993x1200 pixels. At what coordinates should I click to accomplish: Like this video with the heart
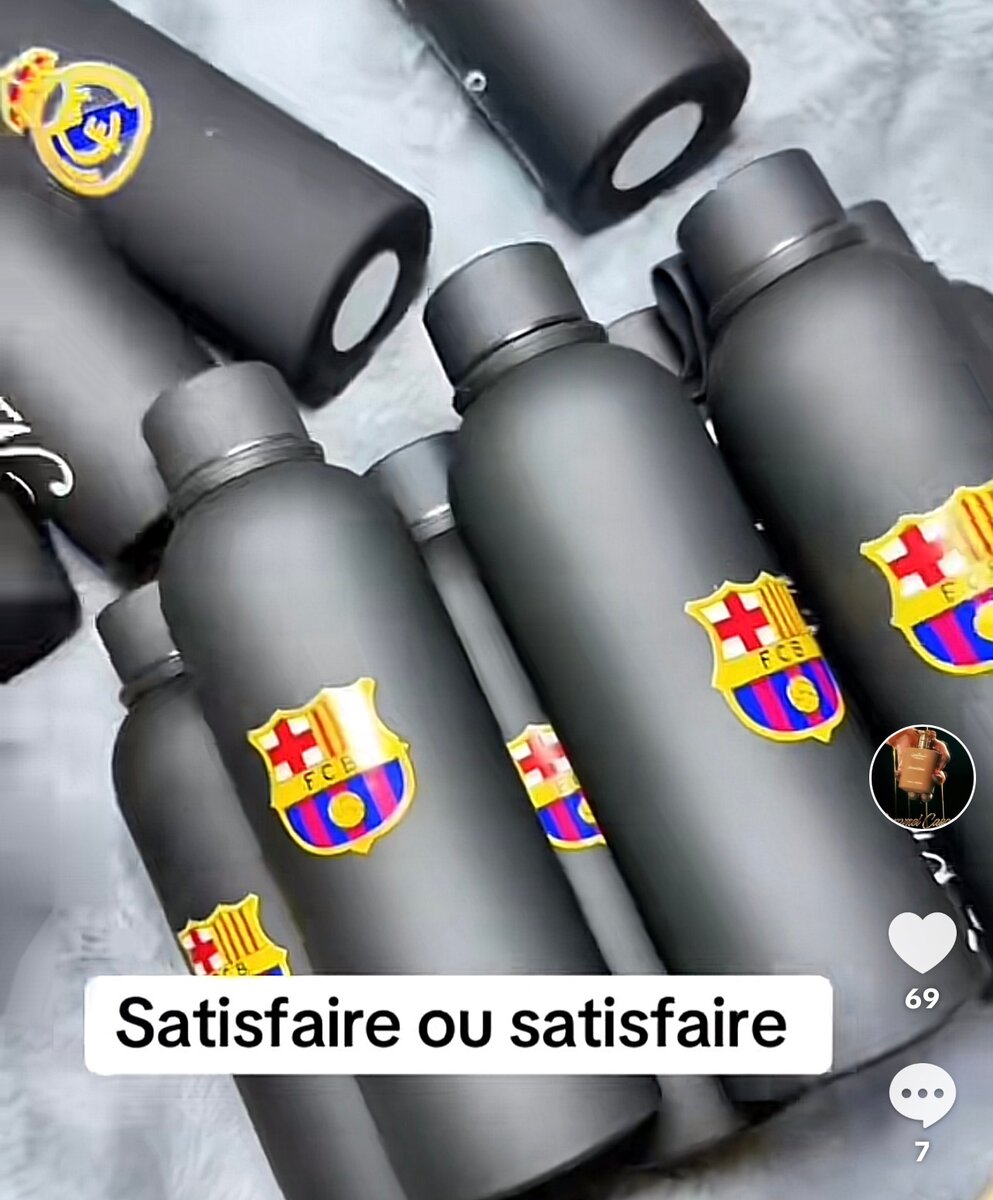[922, 942]
